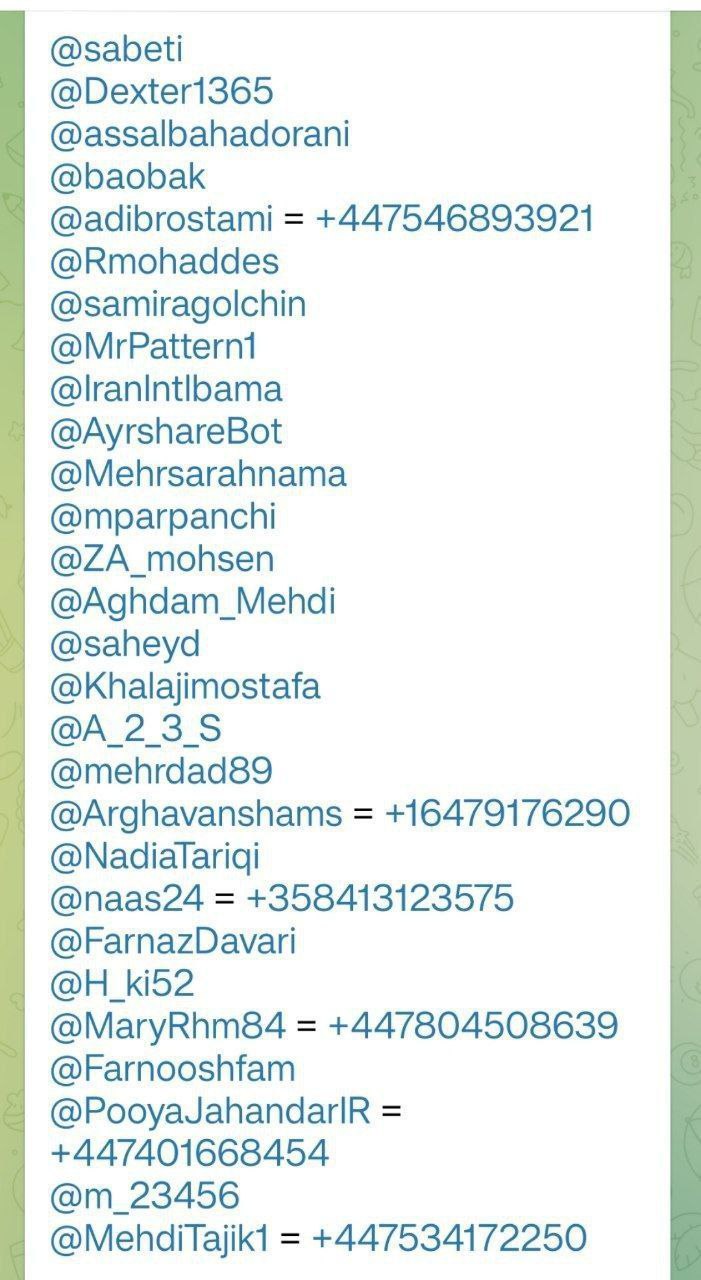Tap the @PooyaJahandarIR username
This screenshot has height=1280, width=701.
210,1110
